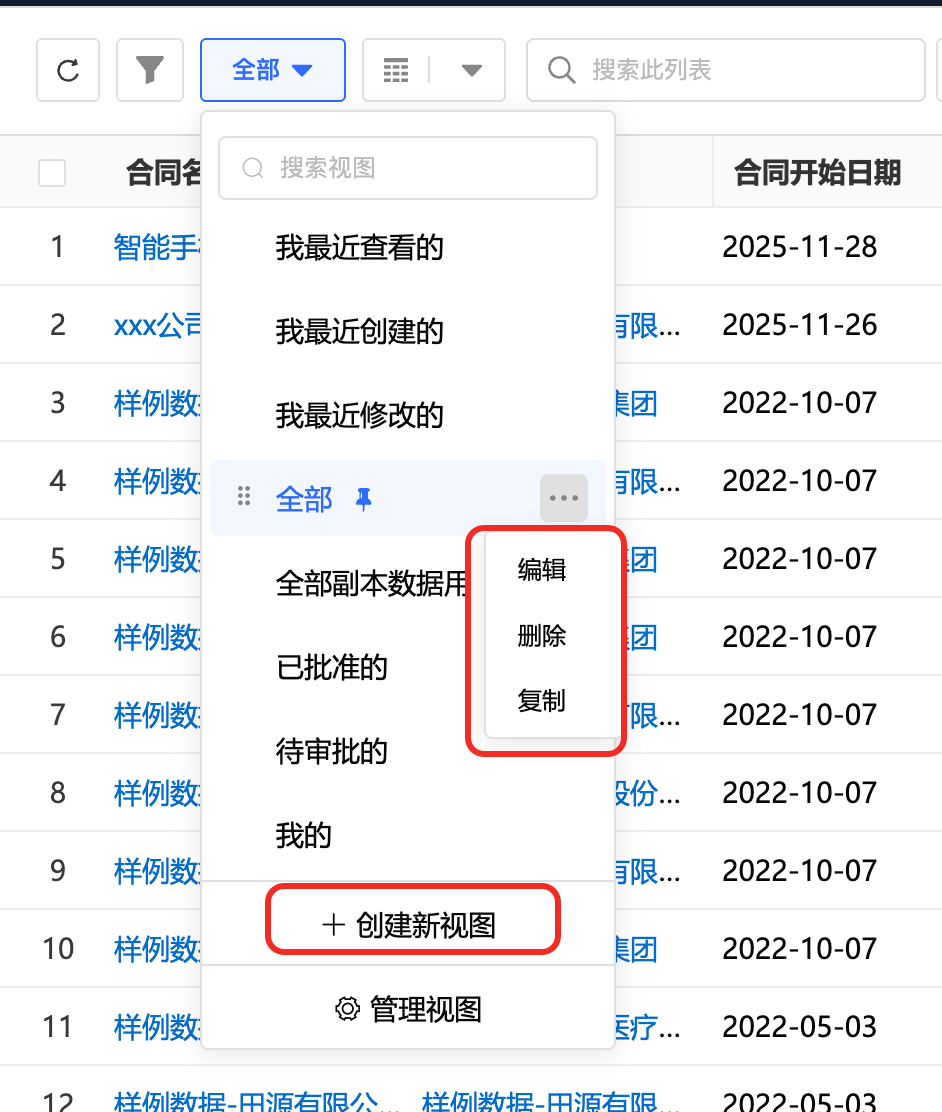Open the table layout switcher dropdown

point(471,70)
